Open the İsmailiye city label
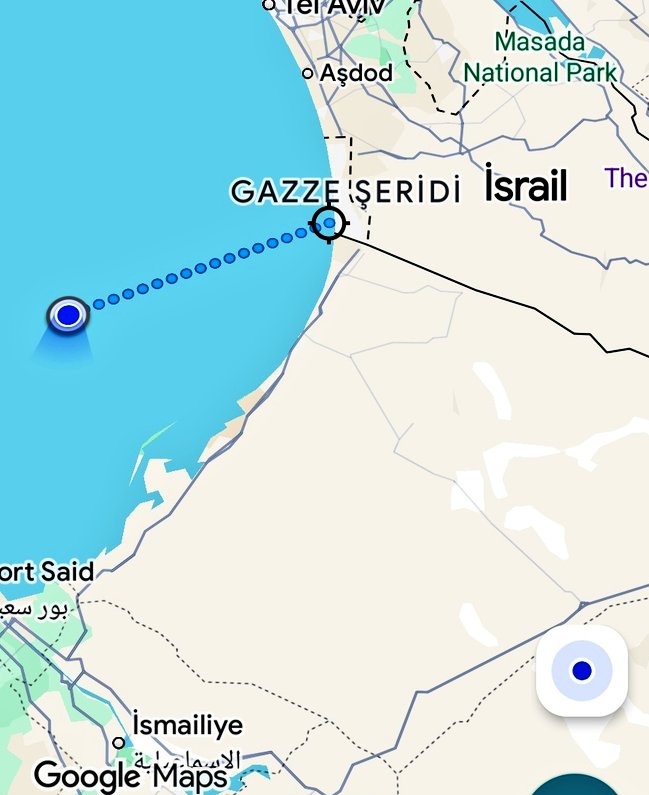The image size is (649, 795). coord(188,725)
